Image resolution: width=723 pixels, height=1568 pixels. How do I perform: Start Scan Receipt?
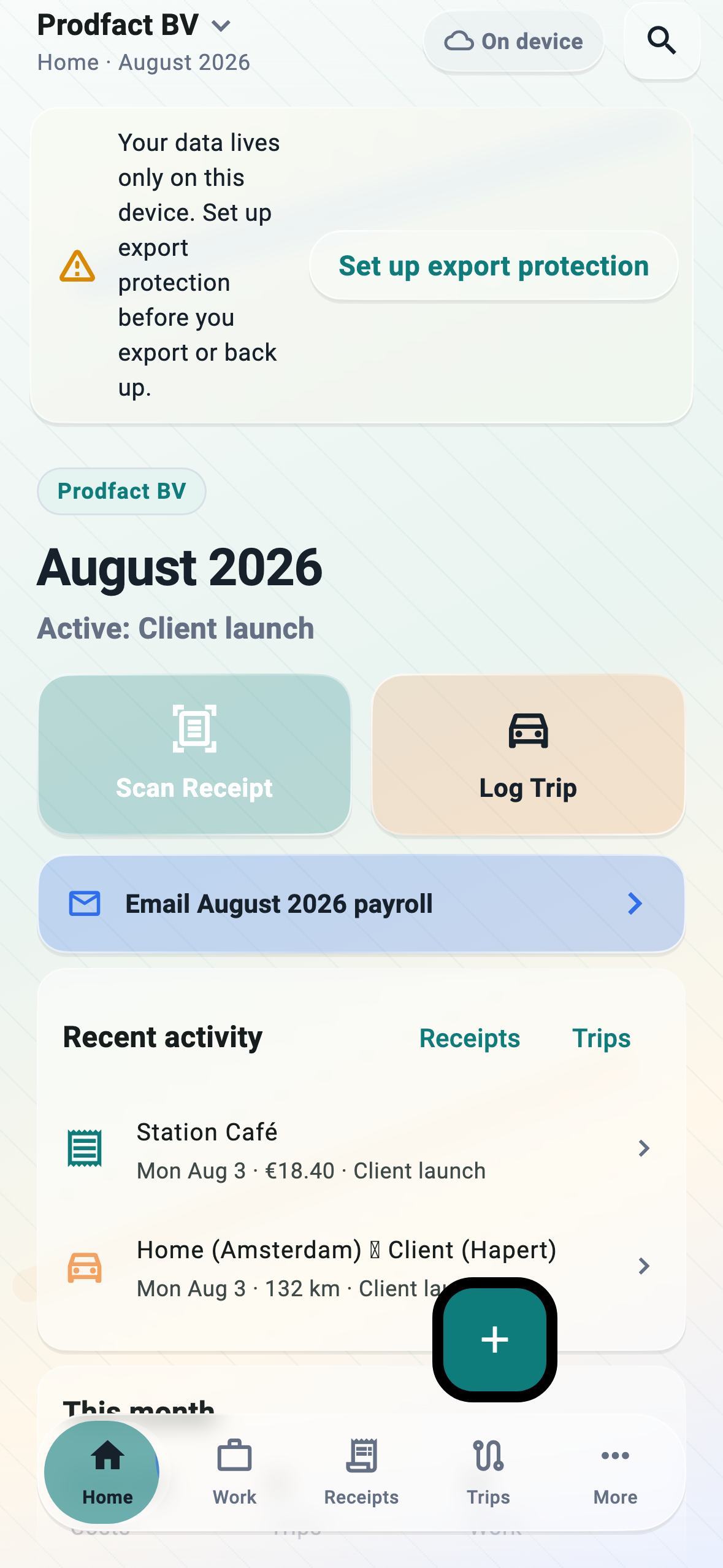pyautogui.click(x=194, y=754)
